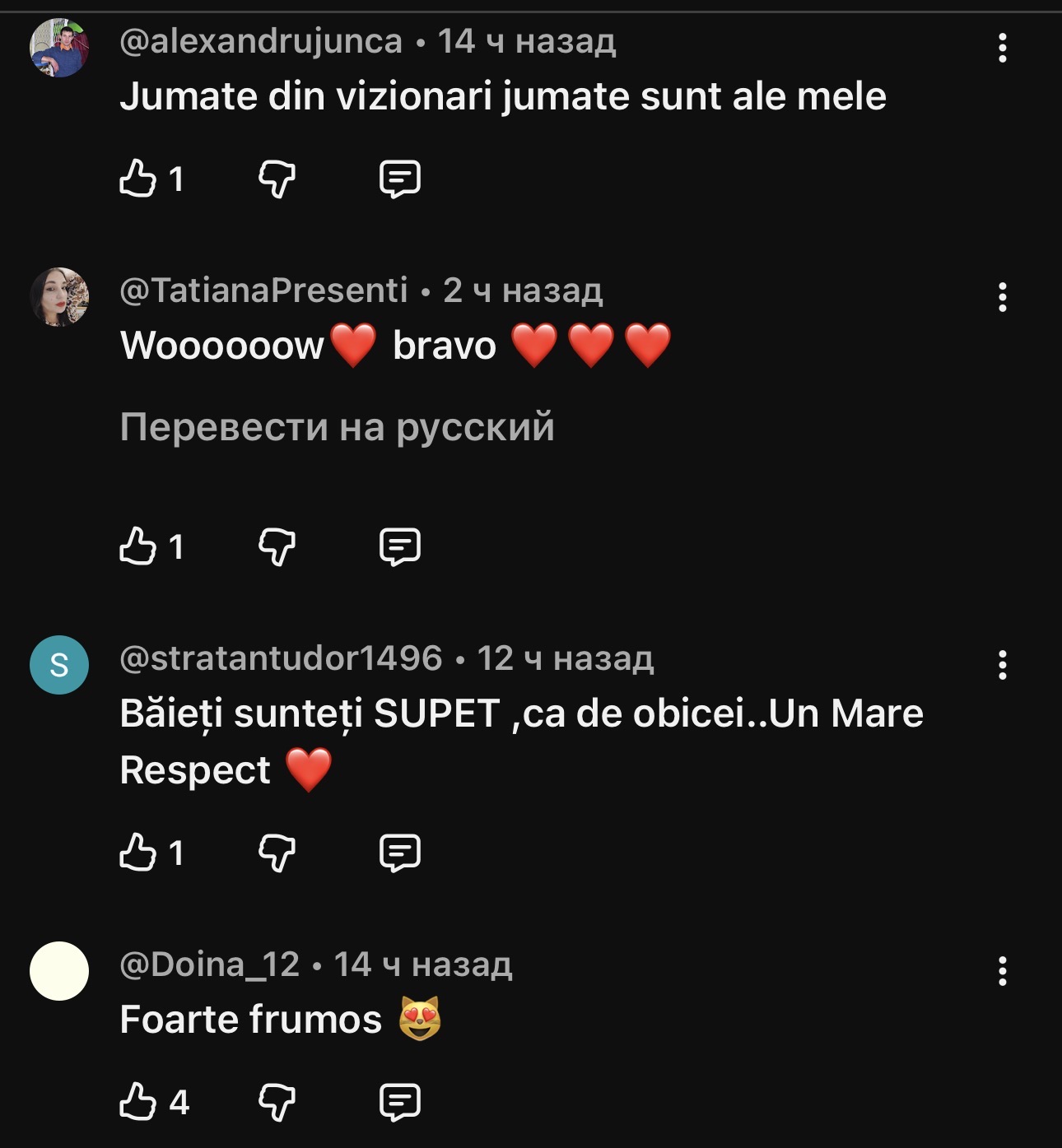Open the overflow menu on @alexandrujunca's comment
This screenshot has height=1148, width=1062.
pos(1002,49)
